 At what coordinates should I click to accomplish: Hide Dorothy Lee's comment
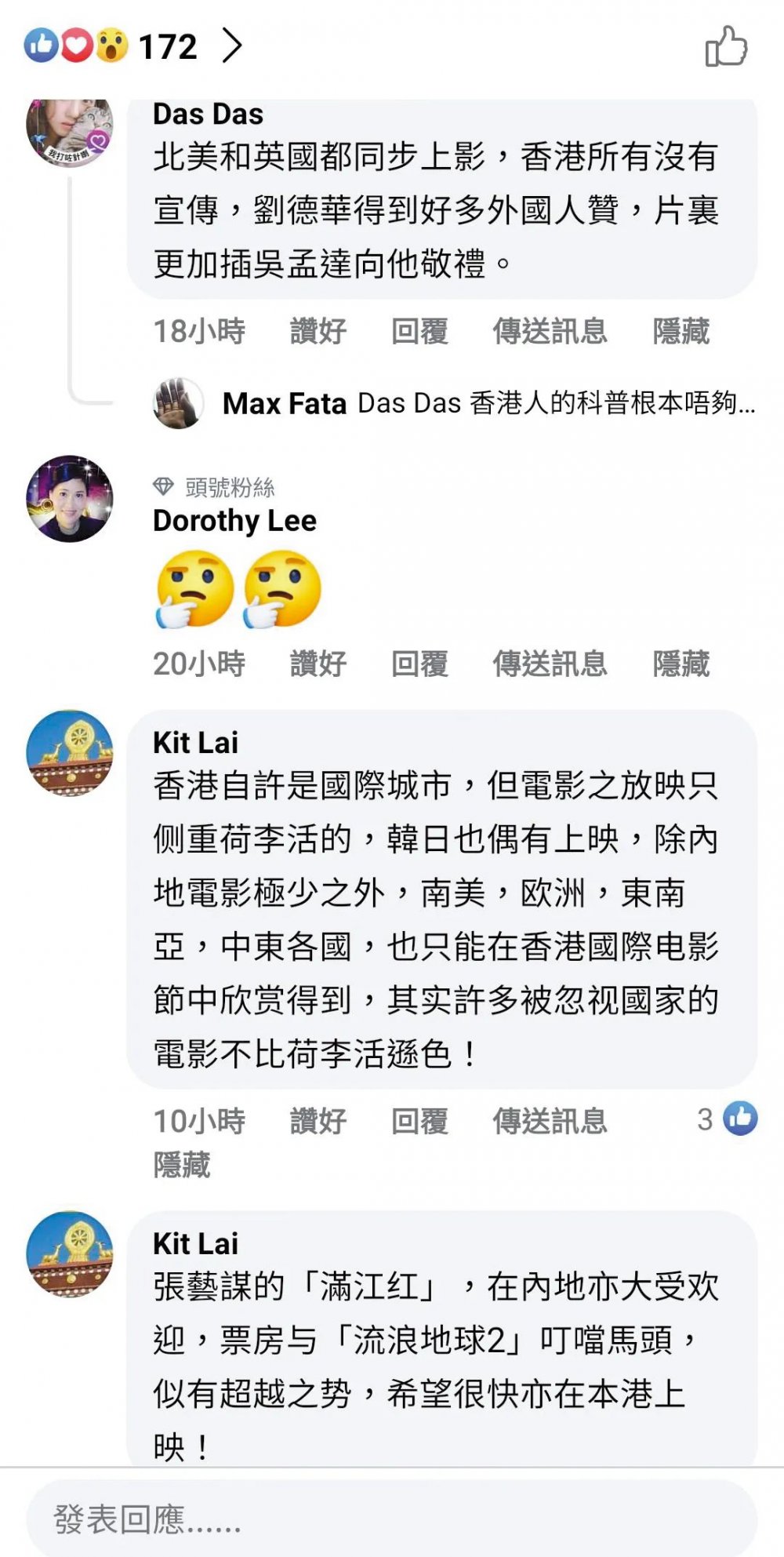(681, 664)
